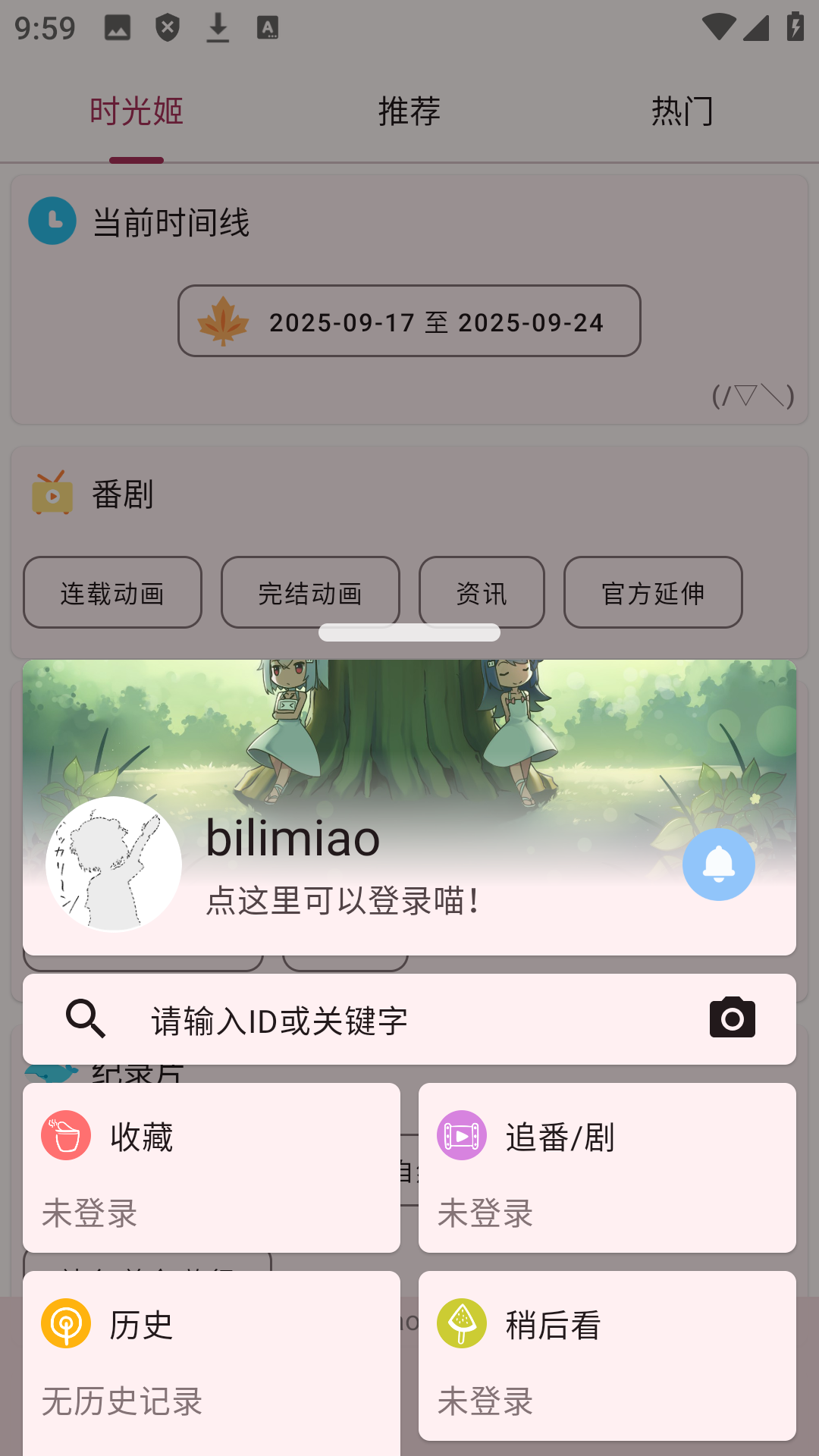The image size is (819, 1456).
Task: Switch to the 热门 tab
Action: point(682,111)
